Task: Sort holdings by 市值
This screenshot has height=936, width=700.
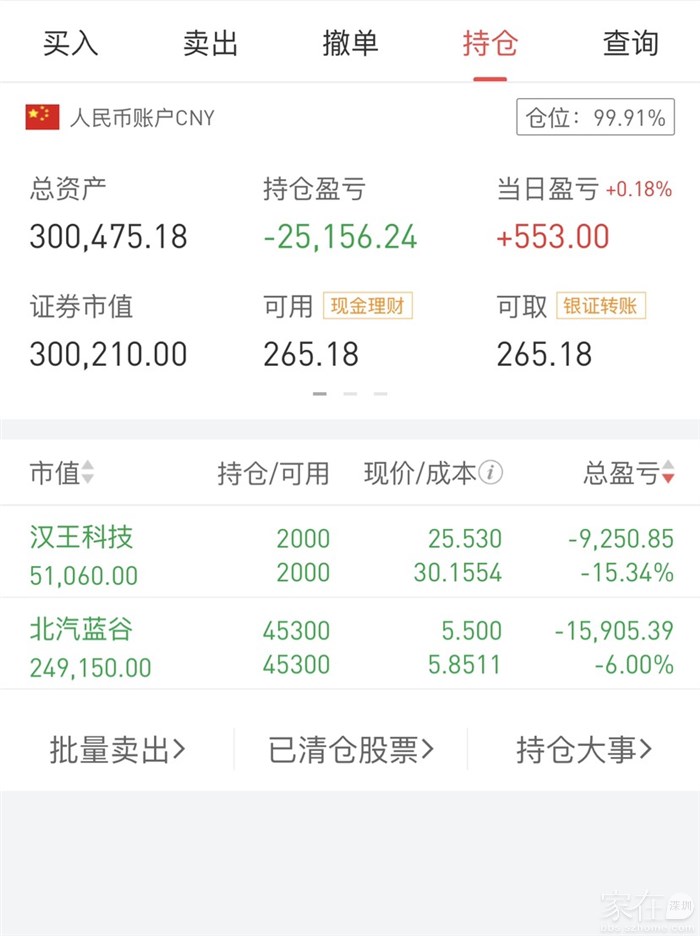Action: coord(62,473)
